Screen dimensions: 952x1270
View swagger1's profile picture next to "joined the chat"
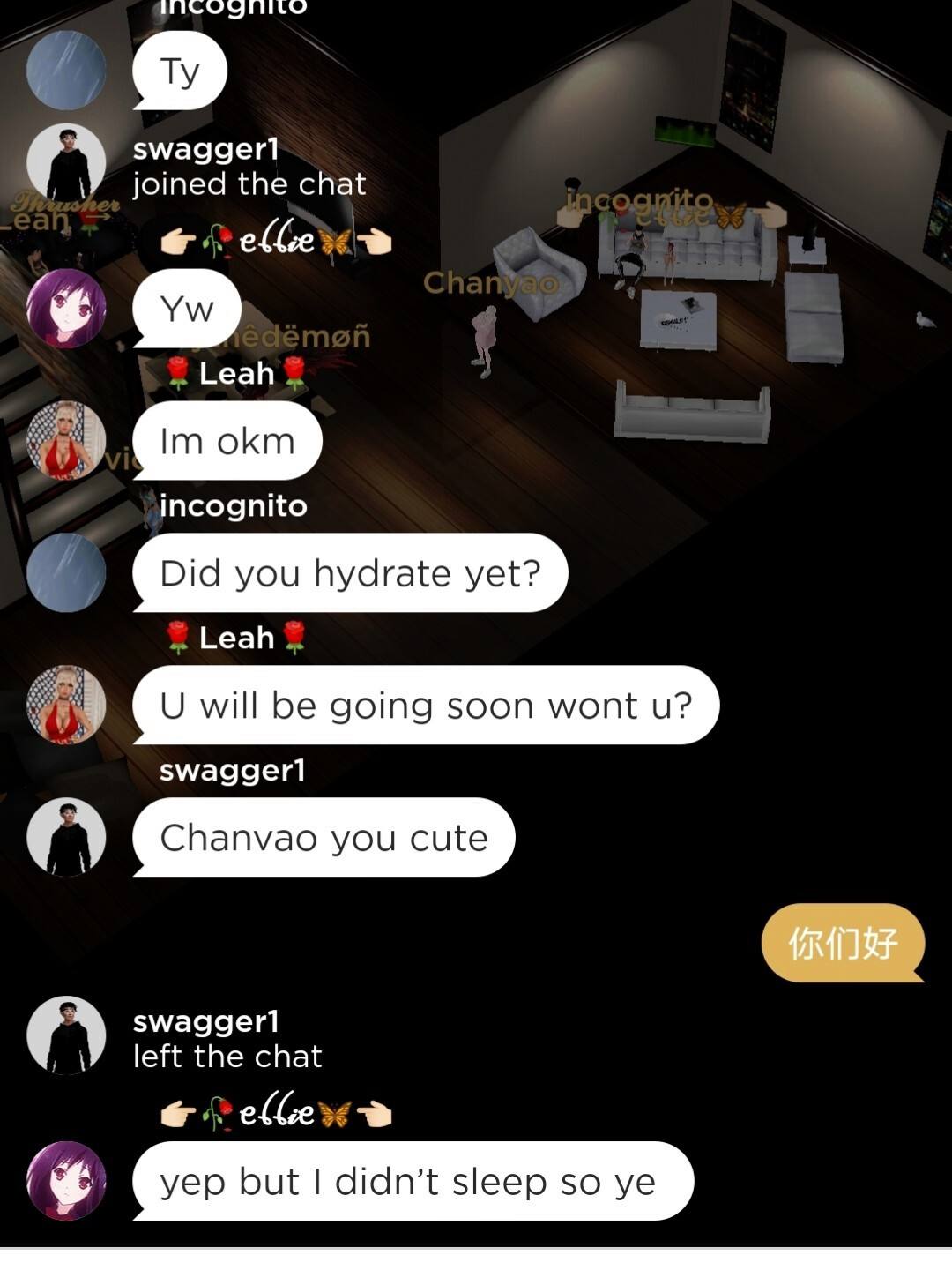tap(66, 163)
